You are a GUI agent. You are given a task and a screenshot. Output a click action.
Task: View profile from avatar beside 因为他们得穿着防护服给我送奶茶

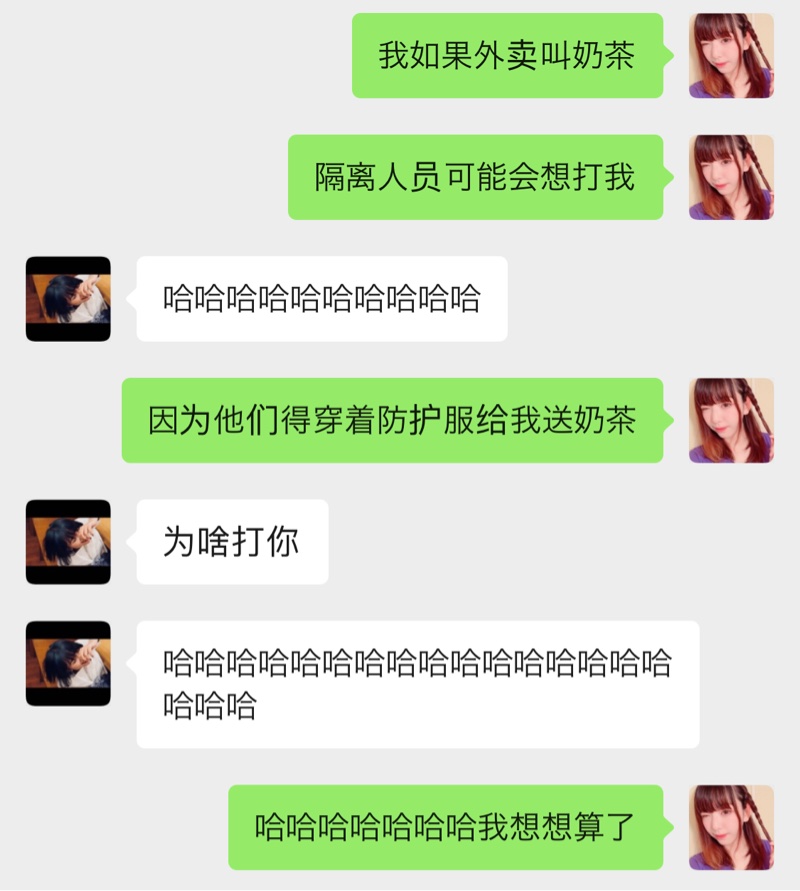731,420
